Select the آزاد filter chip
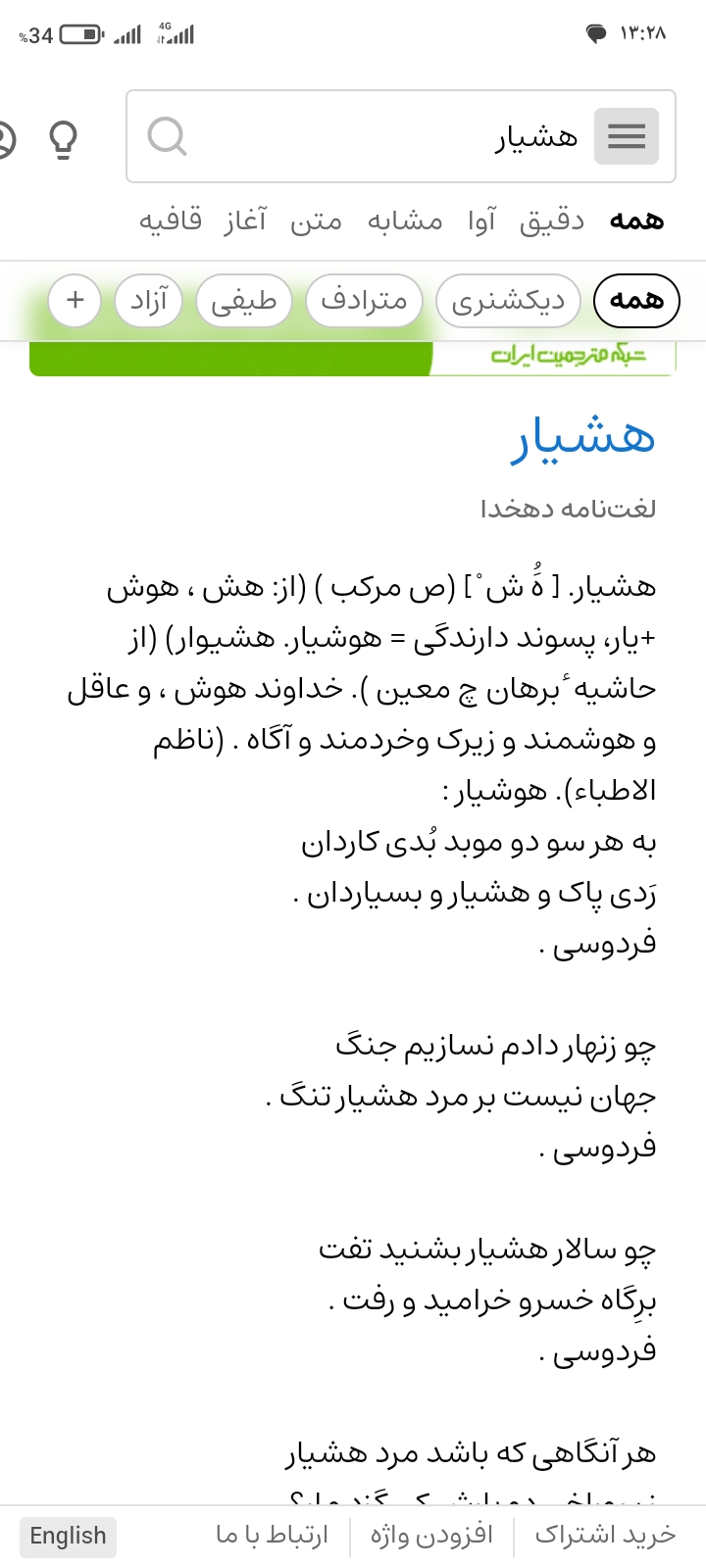Screen dimensions: 706x1568 click(149, 300)
